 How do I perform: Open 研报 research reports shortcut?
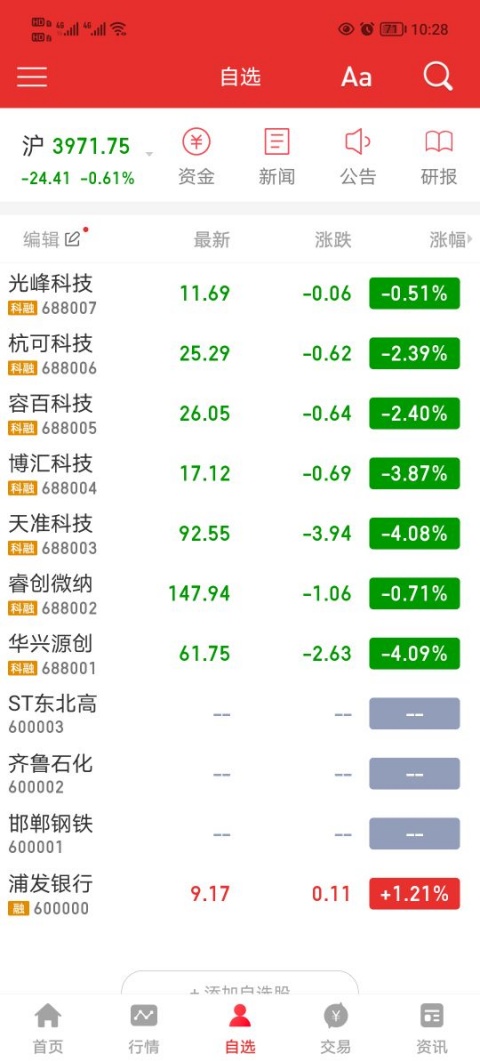(x=439, y=158)
